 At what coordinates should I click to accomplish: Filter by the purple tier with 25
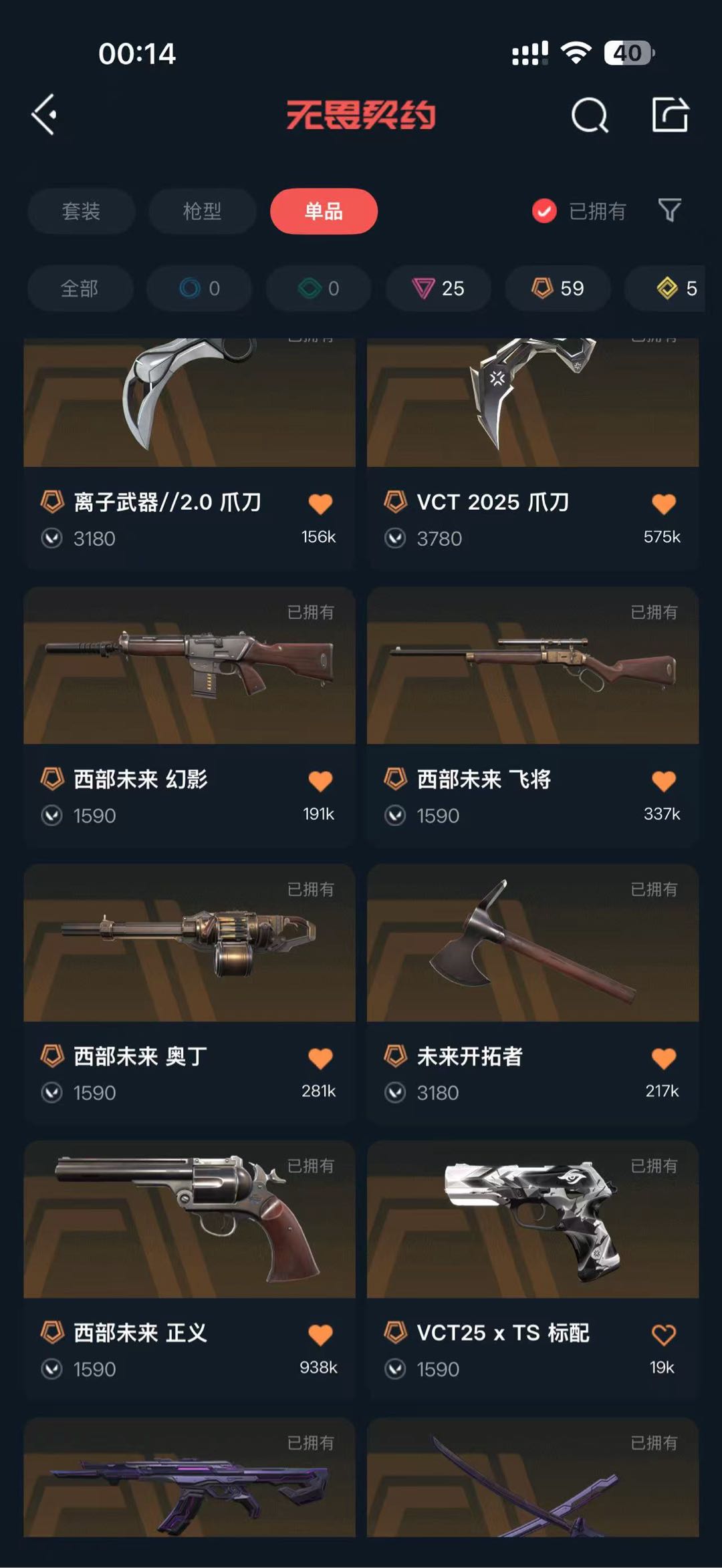(439, 289)
